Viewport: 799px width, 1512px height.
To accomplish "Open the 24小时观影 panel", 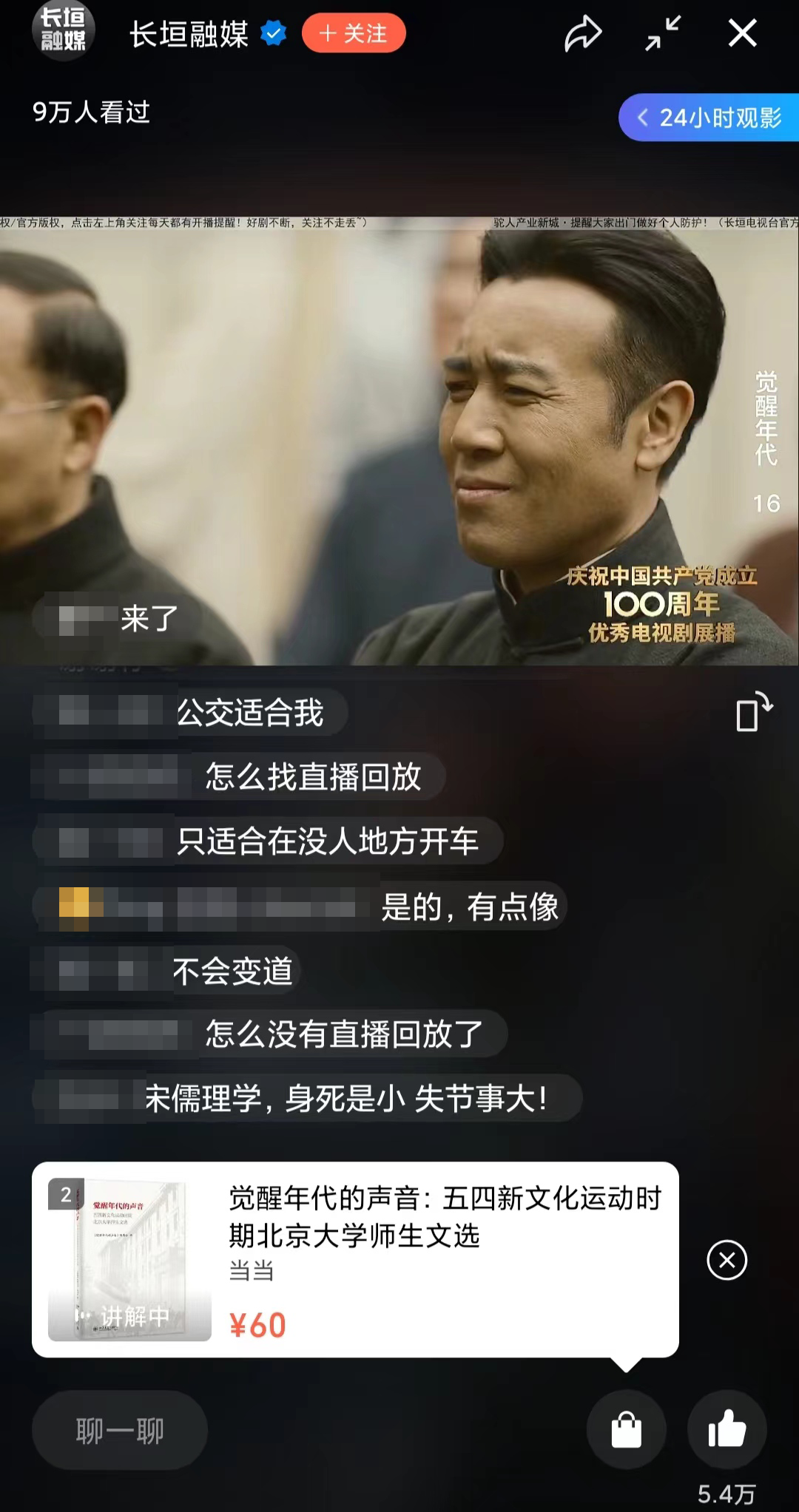I will coord(709,118).
